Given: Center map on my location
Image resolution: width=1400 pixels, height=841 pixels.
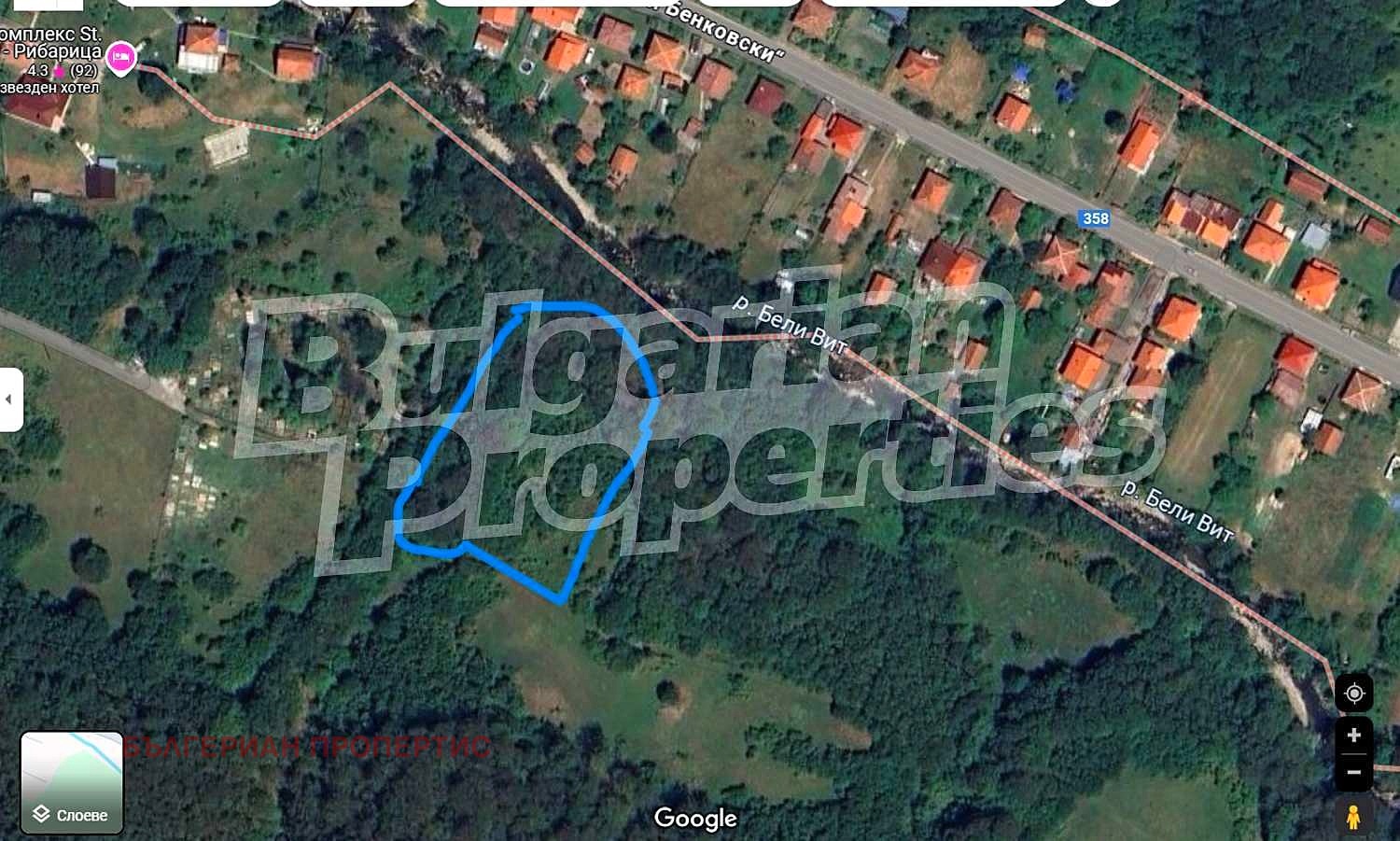Looking at the screenshot, I should point(1353,694).
